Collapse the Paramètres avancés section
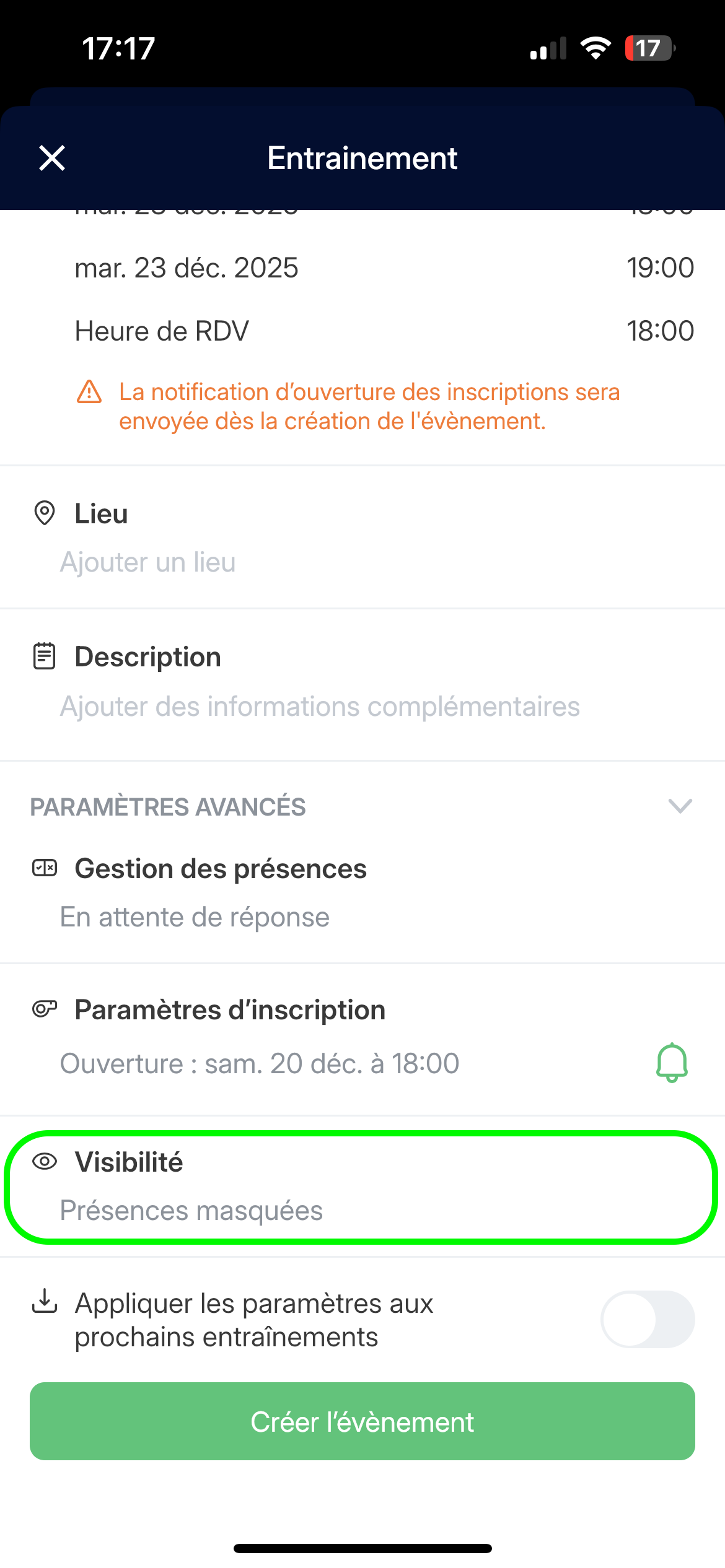 pos(679,806)
